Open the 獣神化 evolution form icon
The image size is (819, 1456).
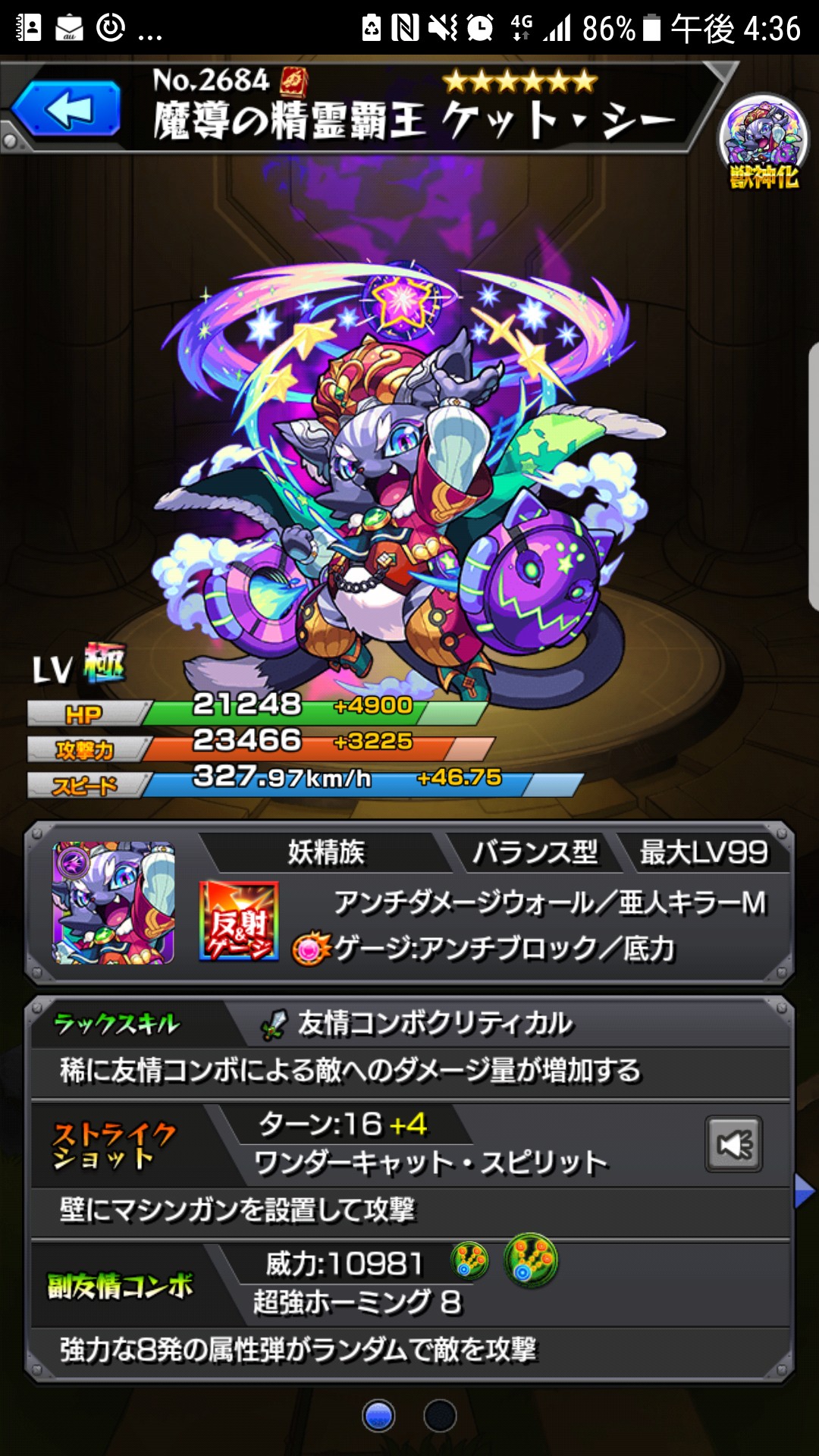click(764, 142)
